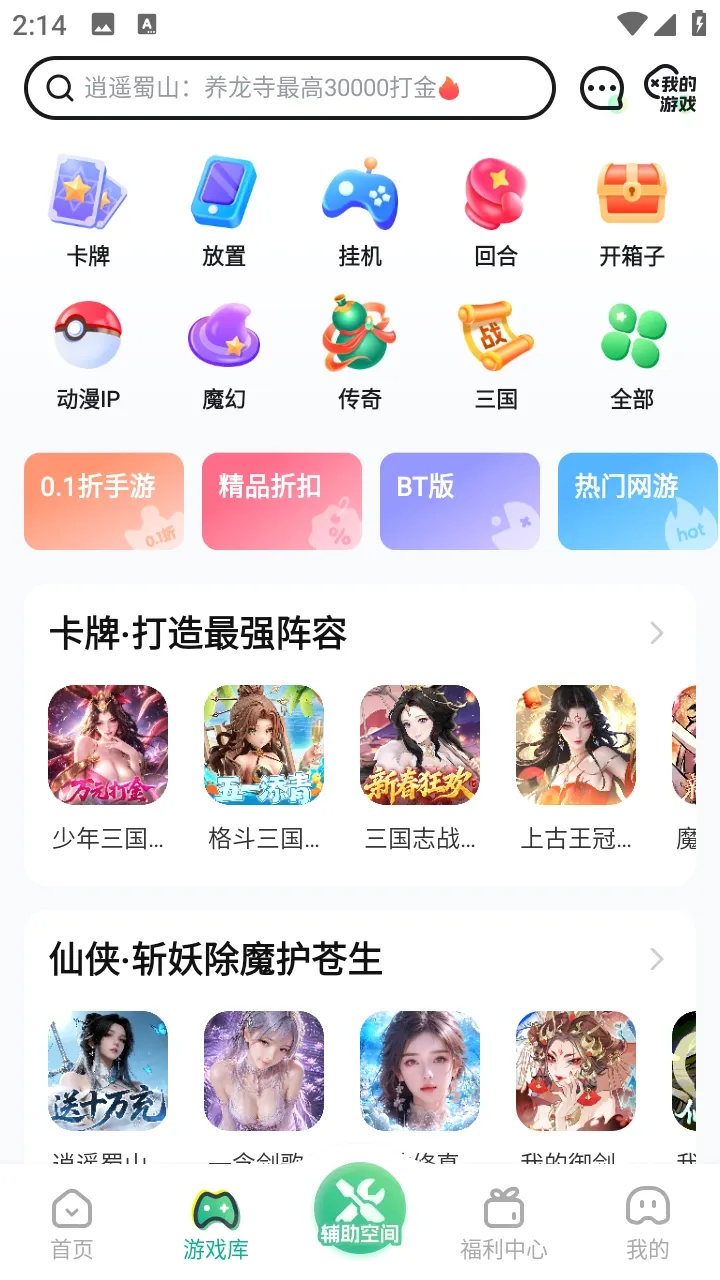Viewport: 720px width, 1280px height.
Task: Open the search box at the top
Action: [290, 88]
